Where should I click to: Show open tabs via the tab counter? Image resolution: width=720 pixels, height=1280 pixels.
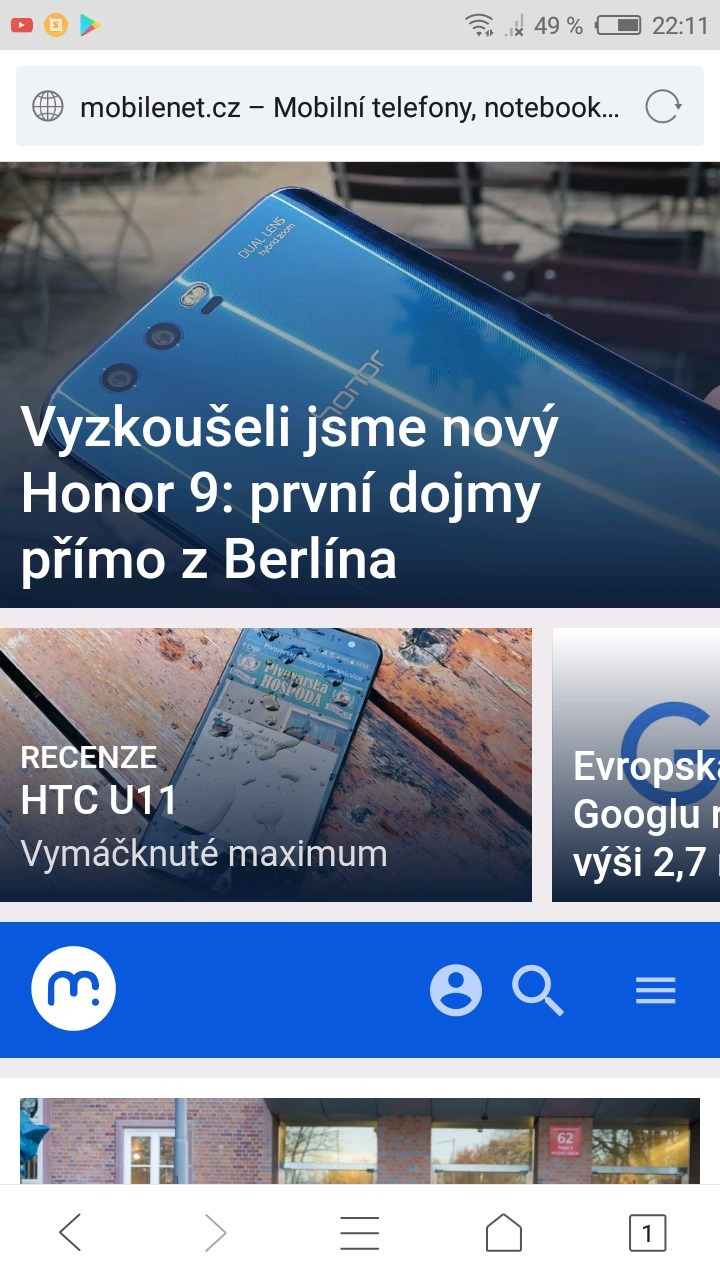[x=648, y=1232]
